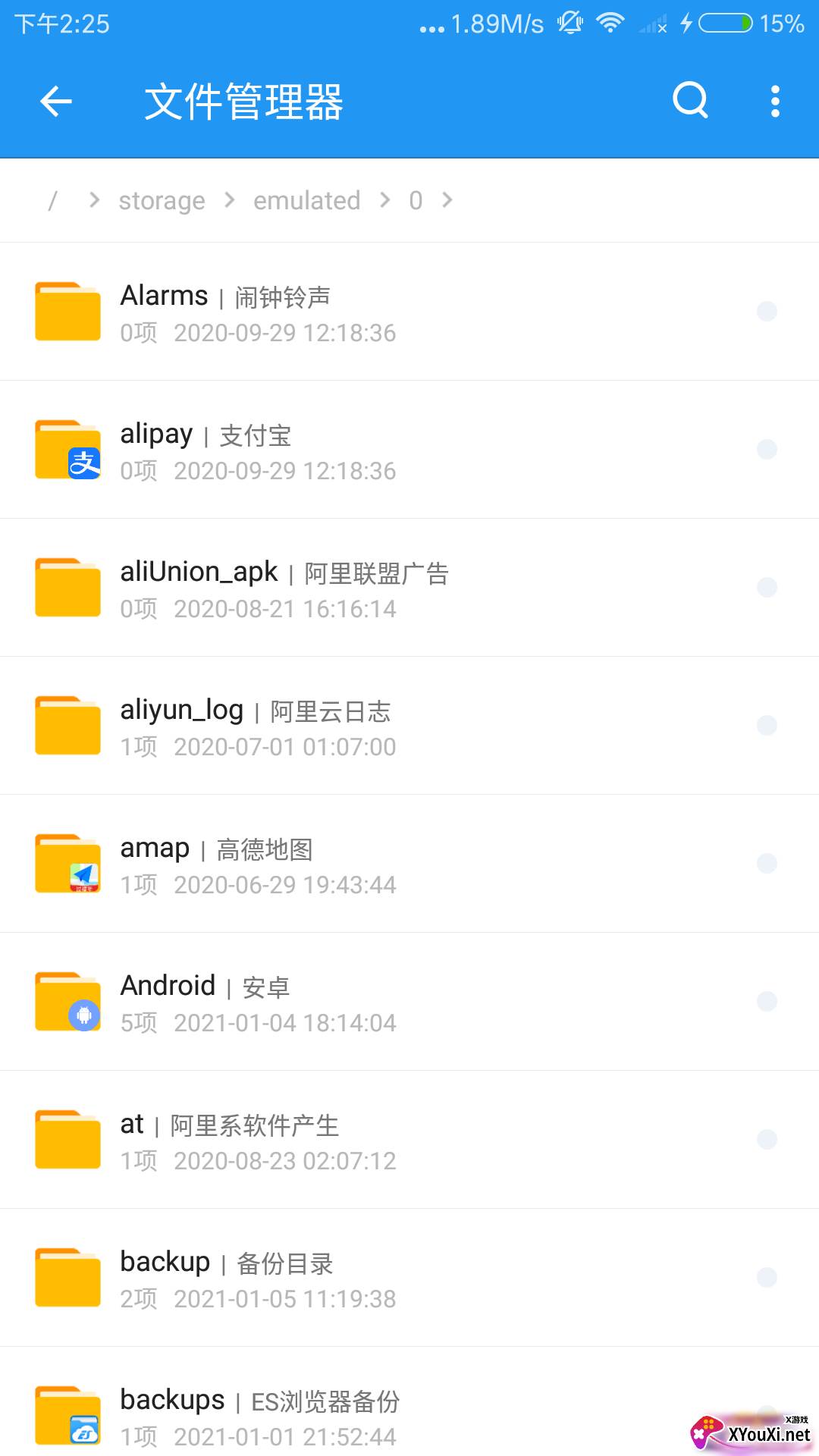Select the alipay folder's circle checkbox

pyautogui.click(x=767, y=449)
